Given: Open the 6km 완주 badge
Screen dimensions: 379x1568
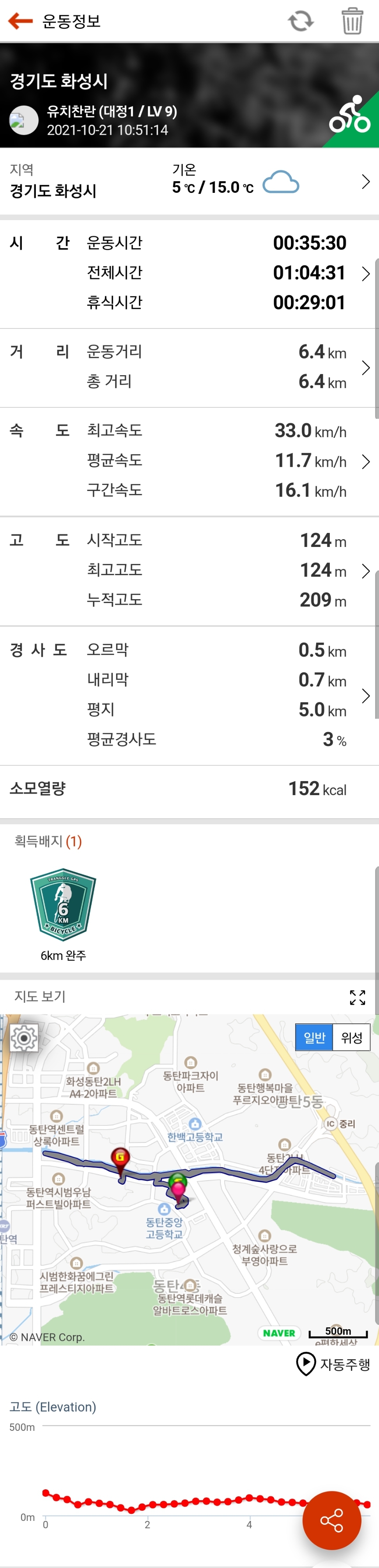Looking at the screenshot, I should (63, 905).
